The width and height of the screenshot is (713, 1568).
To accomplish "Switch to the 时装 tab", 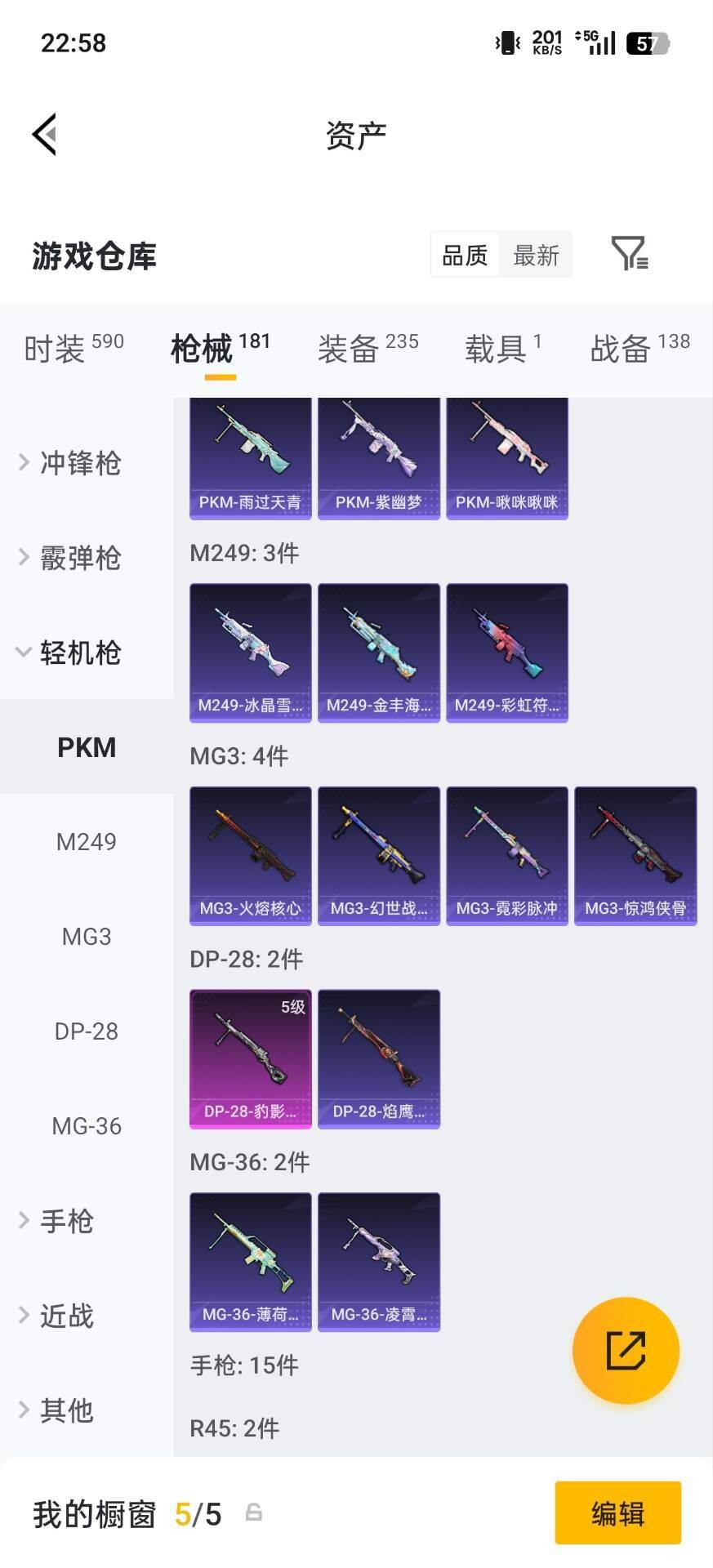I will 74,349.
